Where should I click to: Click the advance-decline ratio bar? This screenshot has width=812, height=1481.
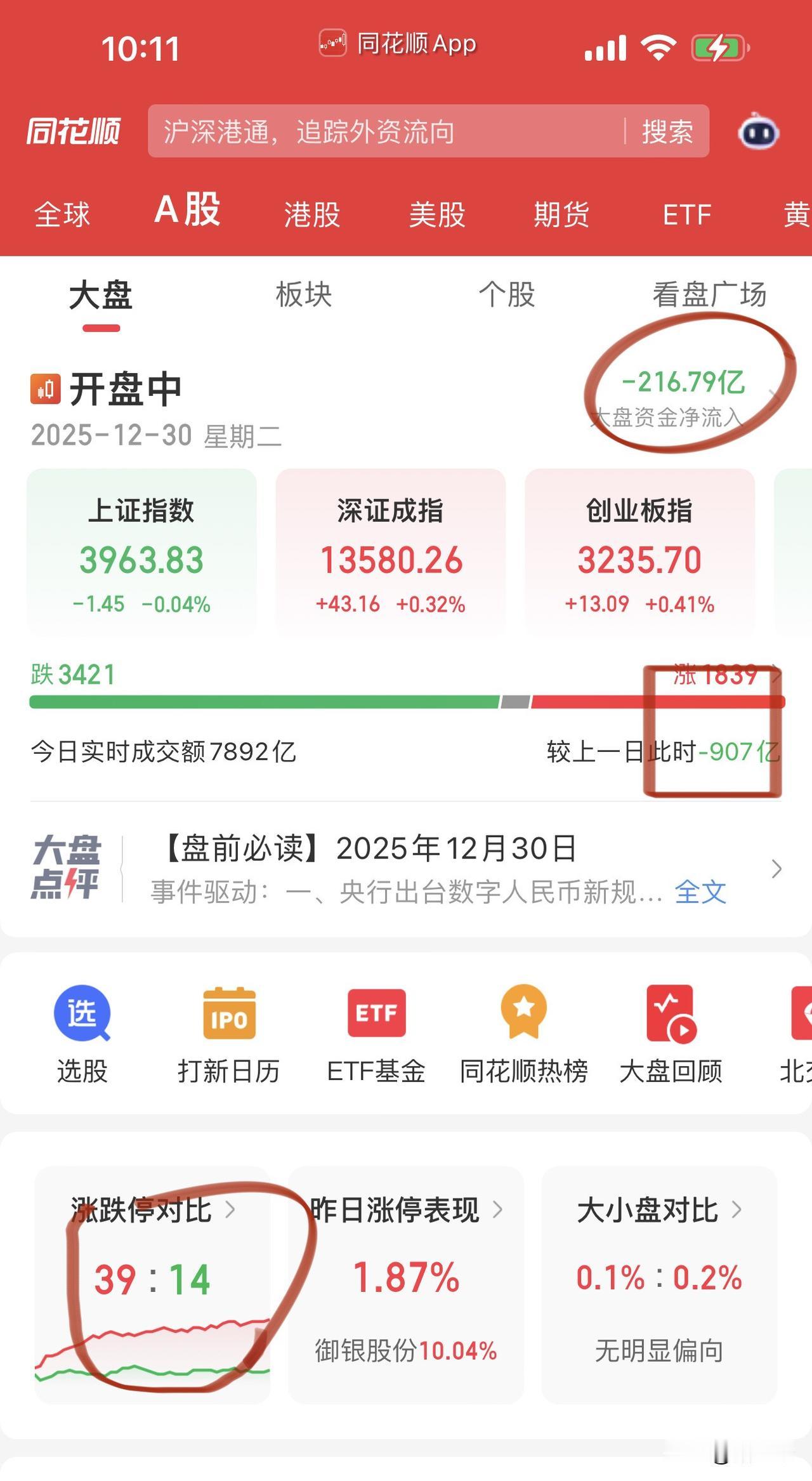(x=406, y=702)
